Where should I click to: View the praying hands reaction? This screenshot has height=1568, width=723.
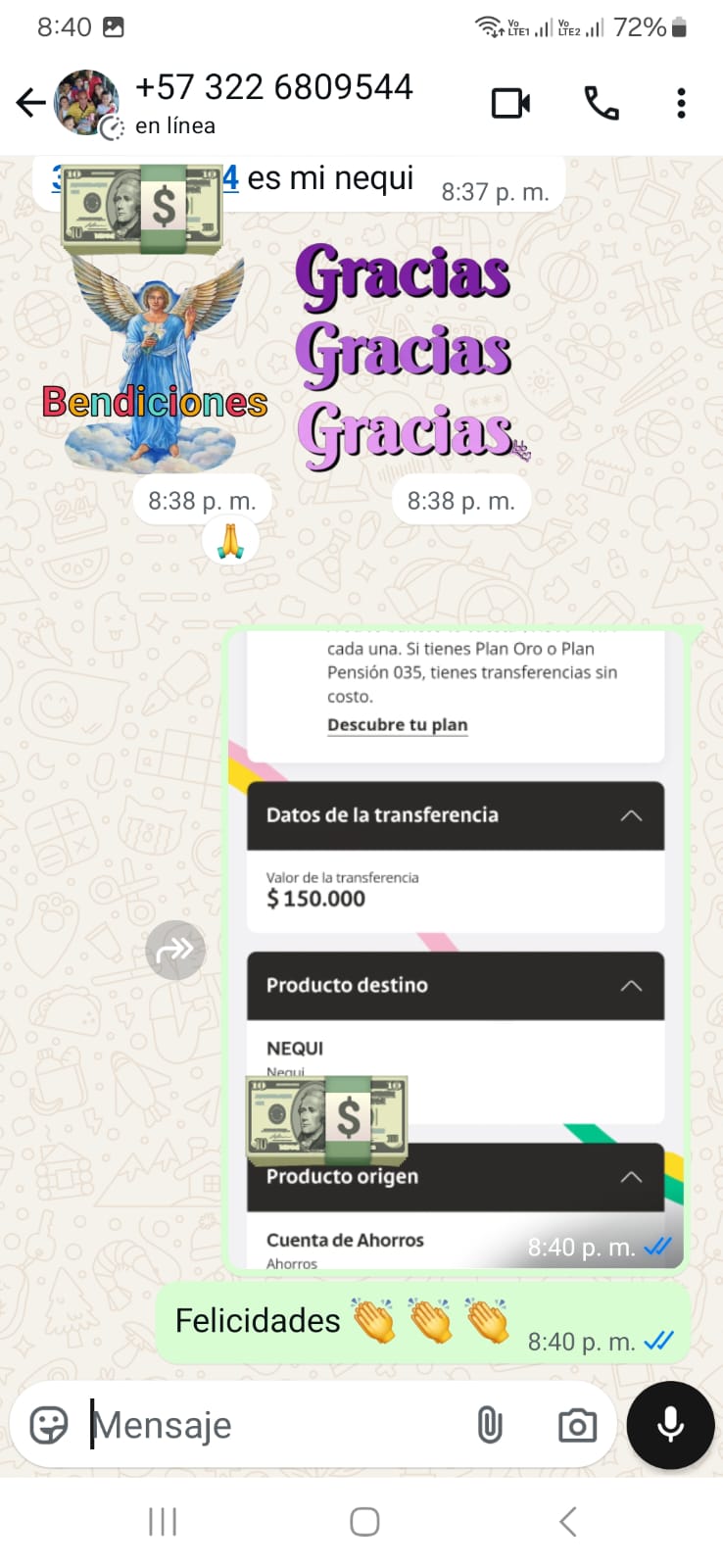230,541
